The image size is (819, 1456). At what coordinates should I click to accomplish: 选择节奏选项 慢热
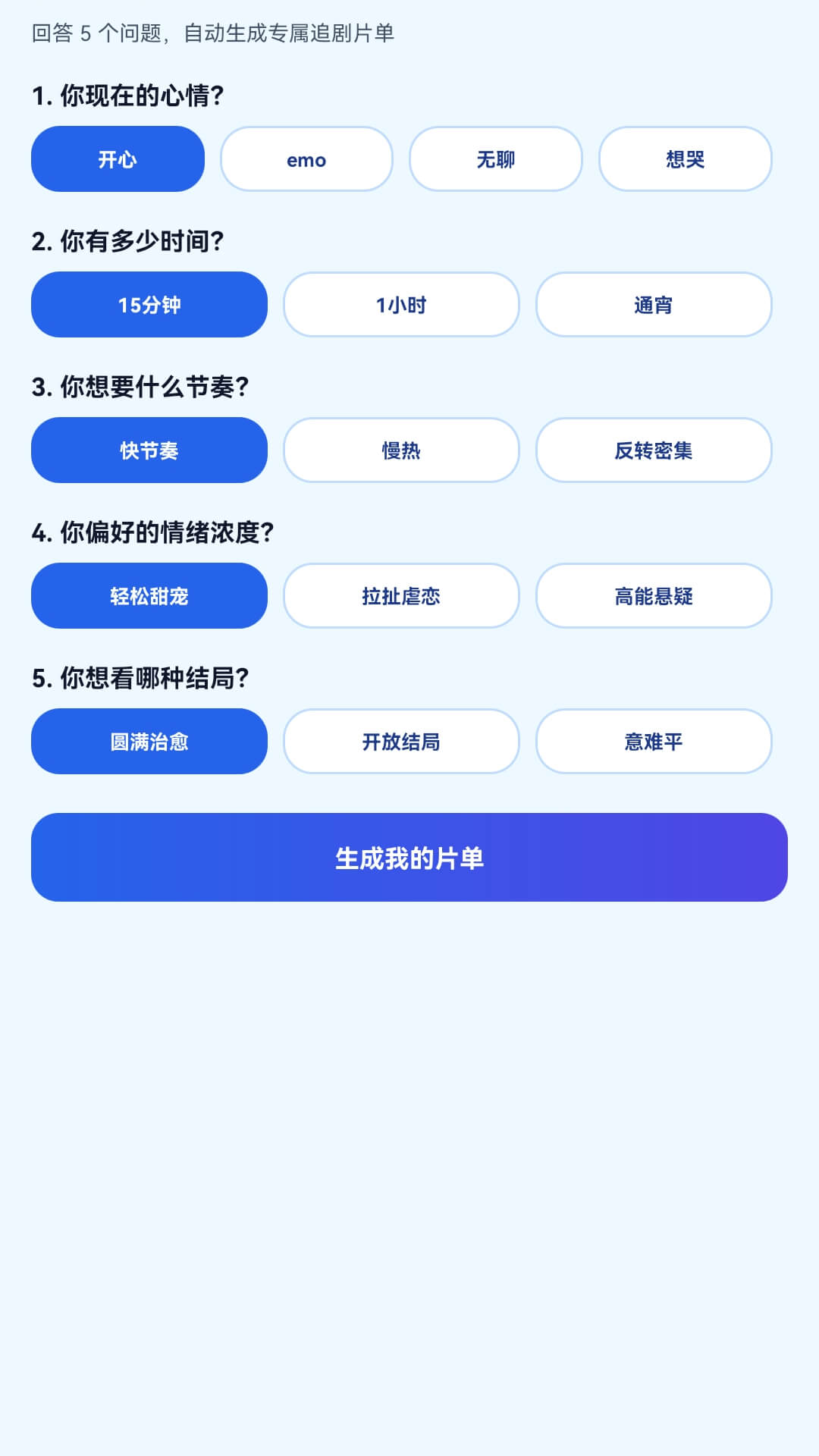coord(401,450)
